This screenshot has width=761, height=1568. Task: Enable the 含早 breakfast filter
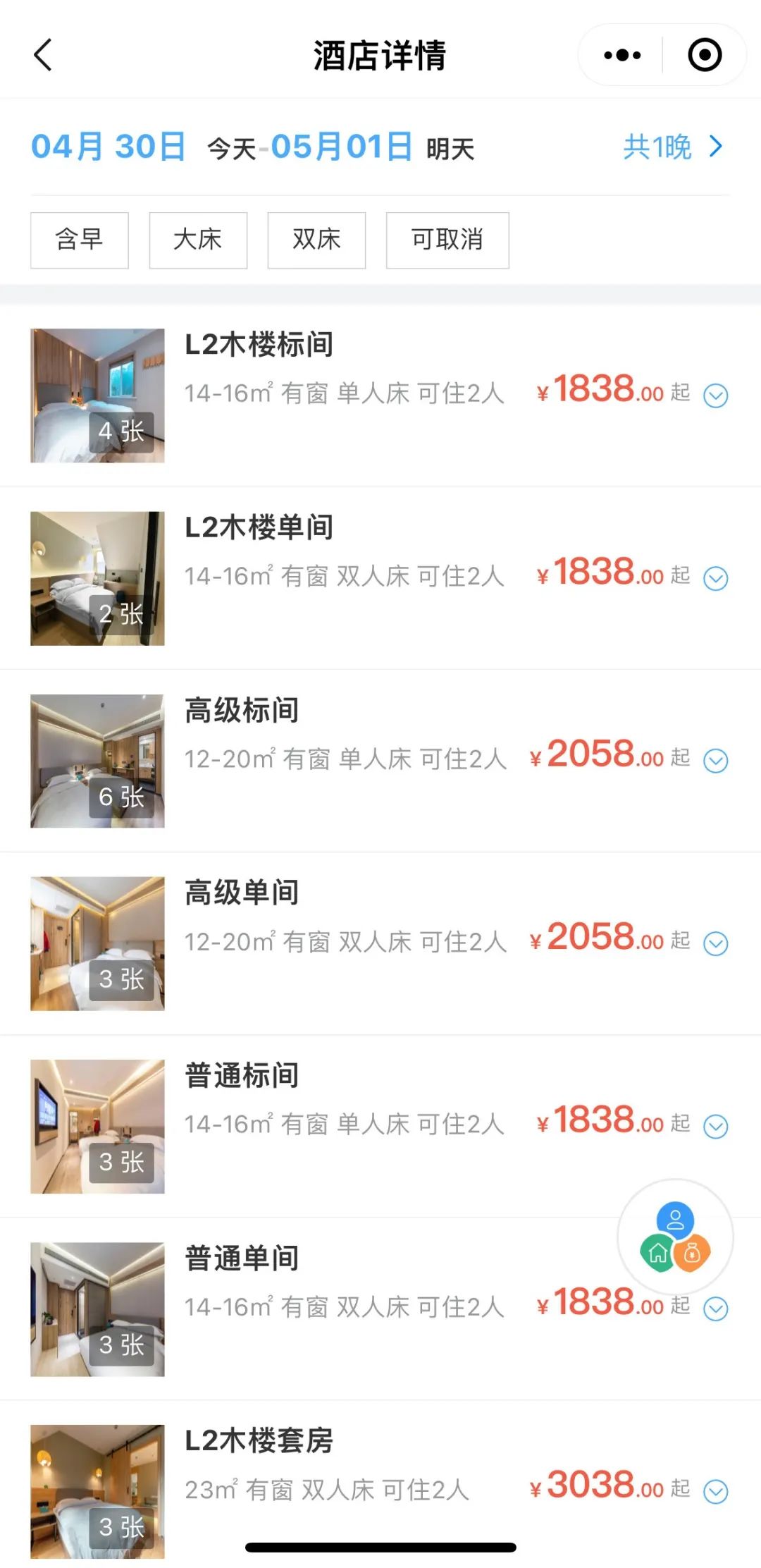point(79,240)
